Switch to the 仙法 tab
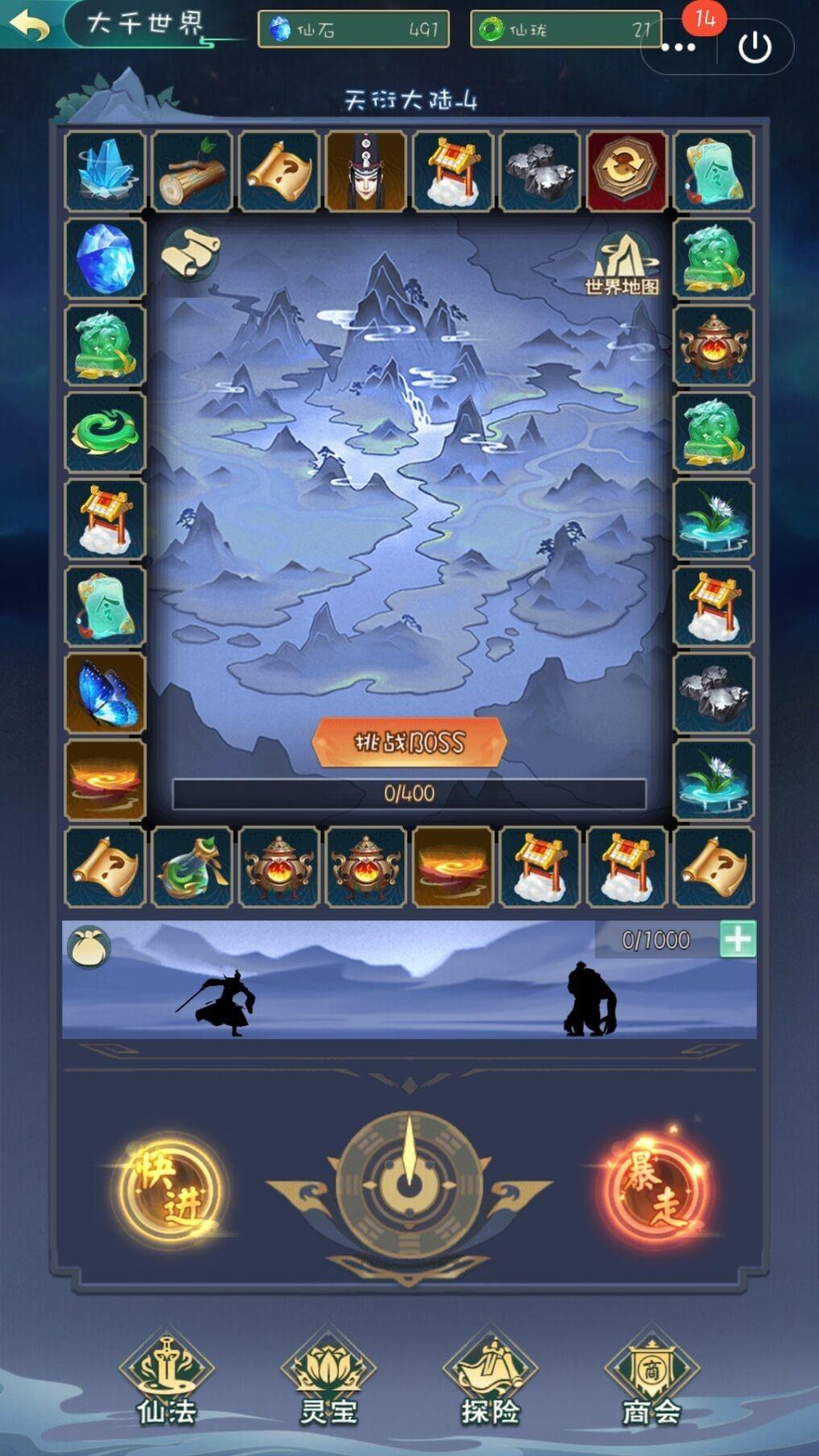The width and height of the screenshot is (819, 1456). [x=167, y=1379]
